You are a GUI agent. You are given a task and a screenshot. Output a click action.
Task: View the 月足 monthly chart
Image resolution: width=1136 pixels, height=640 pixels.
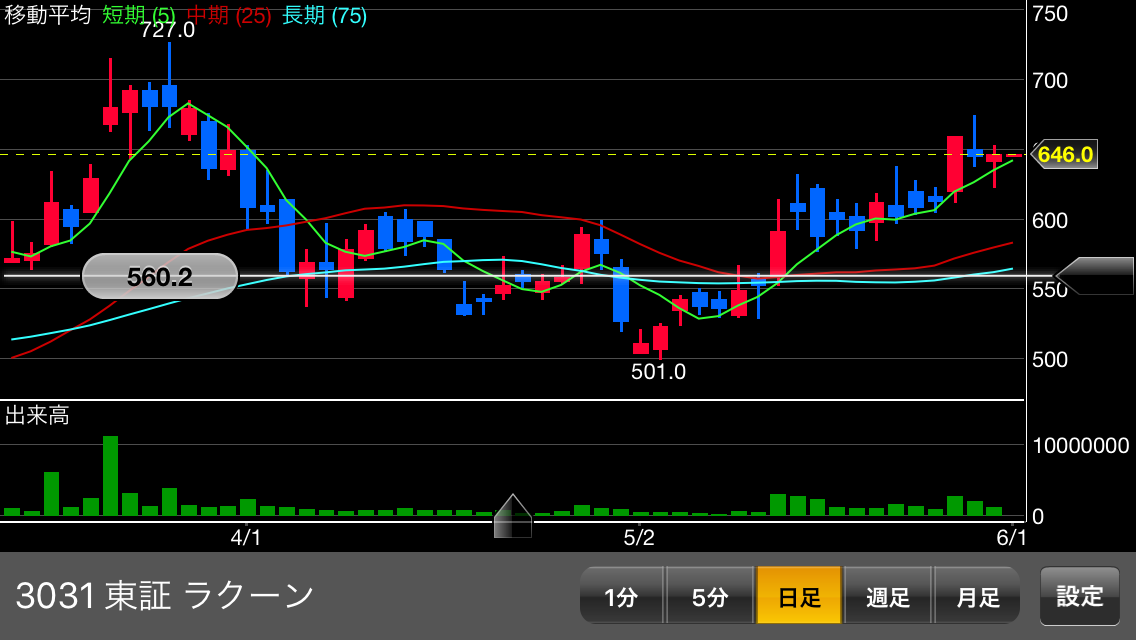977,596
